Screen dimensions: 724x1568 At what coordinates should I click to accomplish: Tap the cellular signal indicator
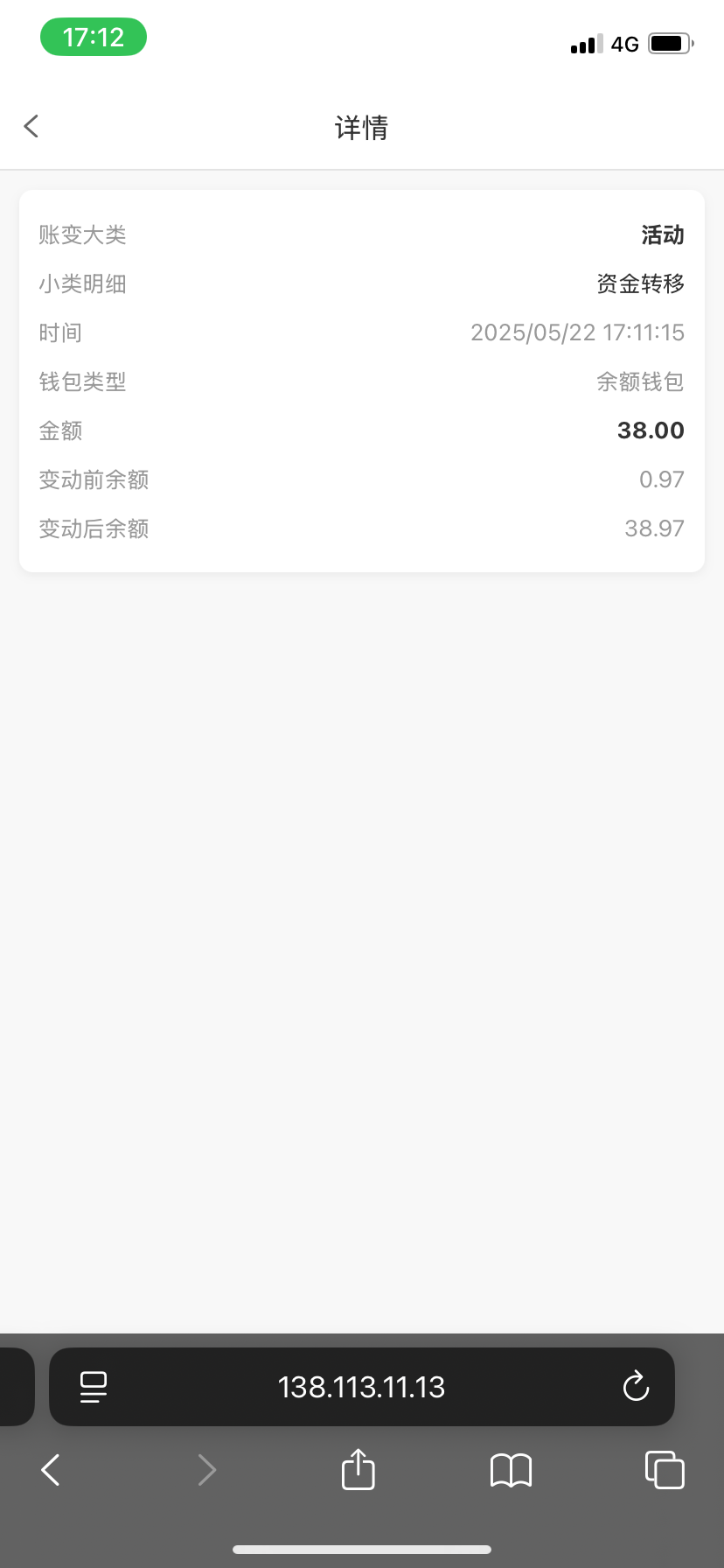click(x=584, y=44)
